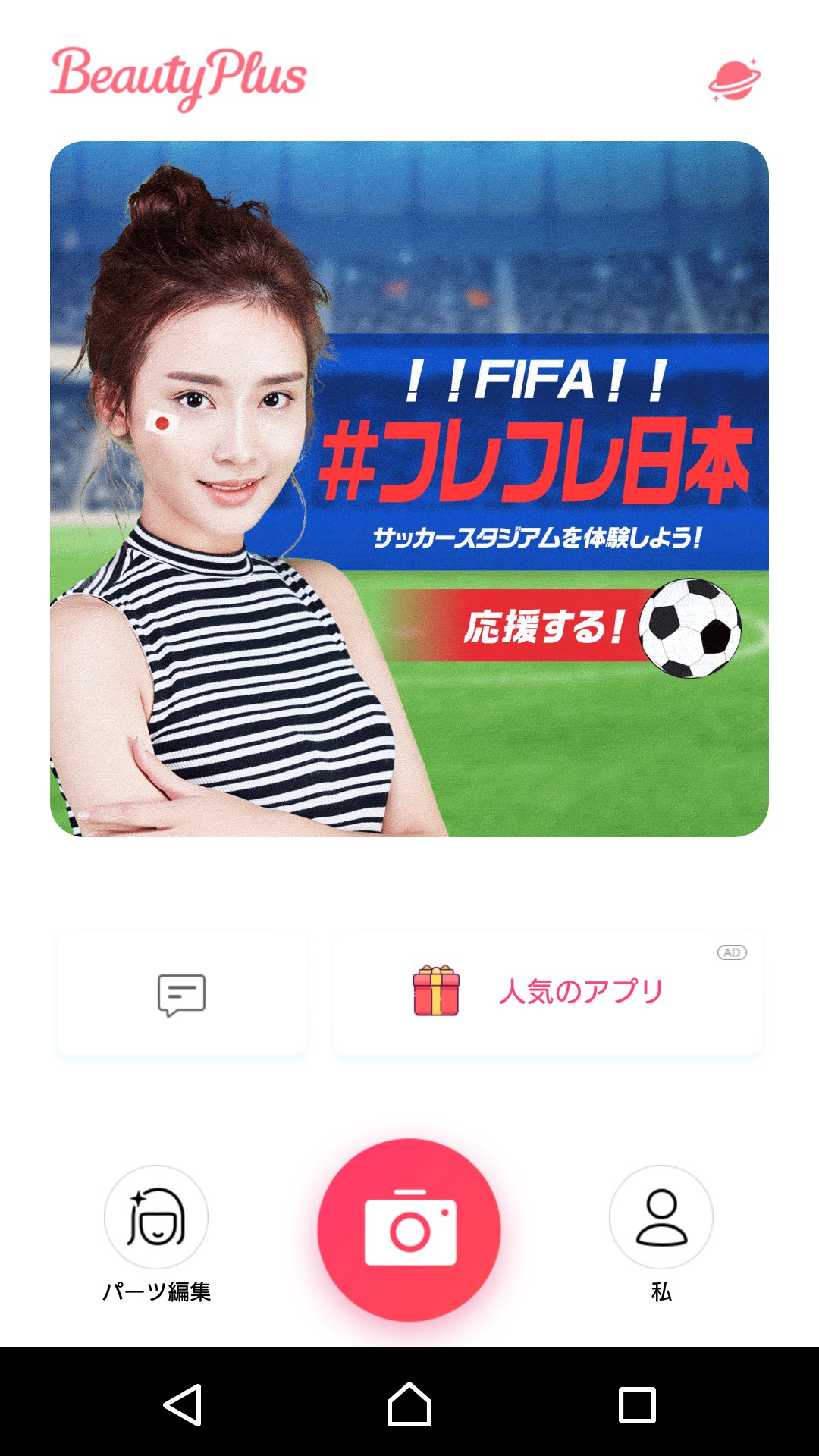
Task: Open 人気のアプリ popular apps card
Action: pyautogui.click(x=548, y=992)
